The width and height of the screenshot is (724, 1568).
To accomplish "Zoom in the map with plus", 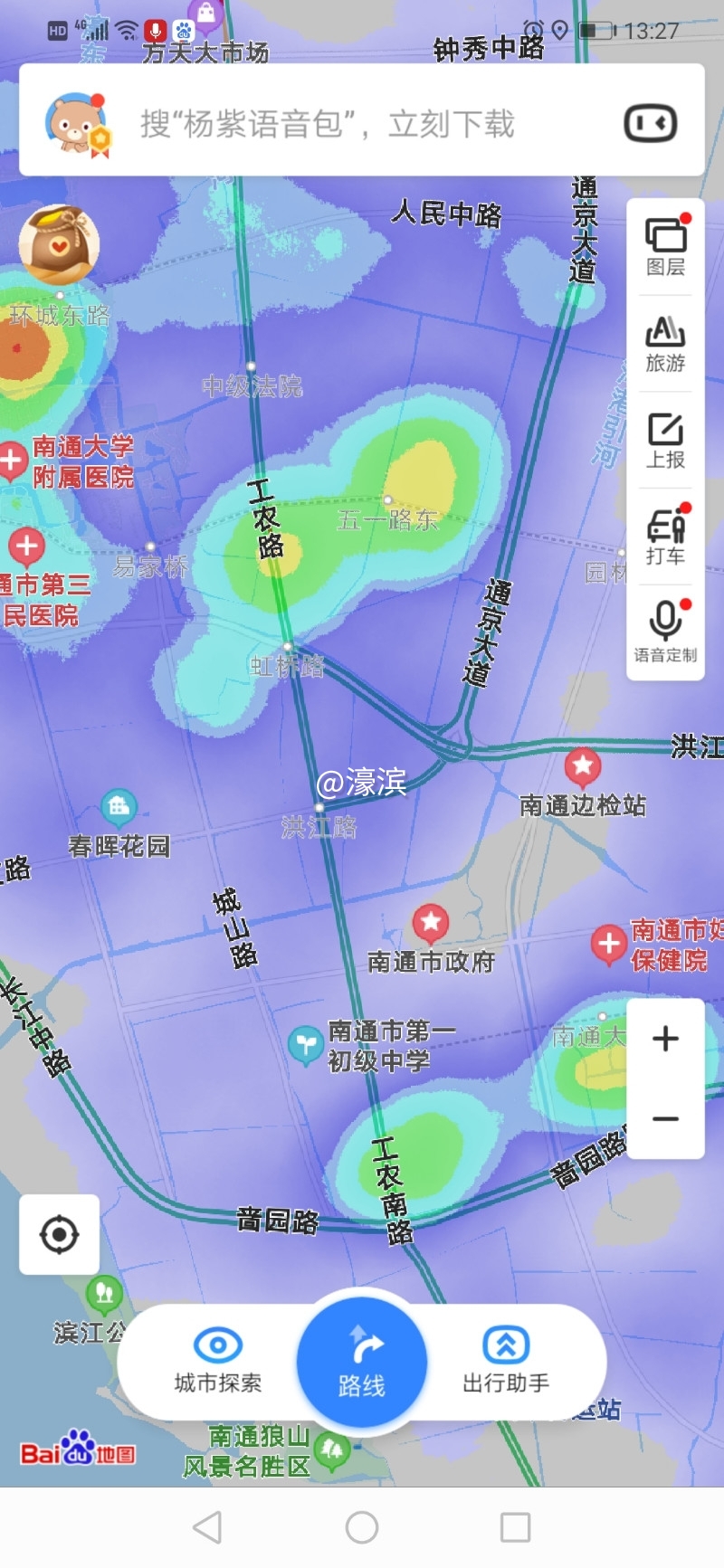I will tap(665, 1039).
